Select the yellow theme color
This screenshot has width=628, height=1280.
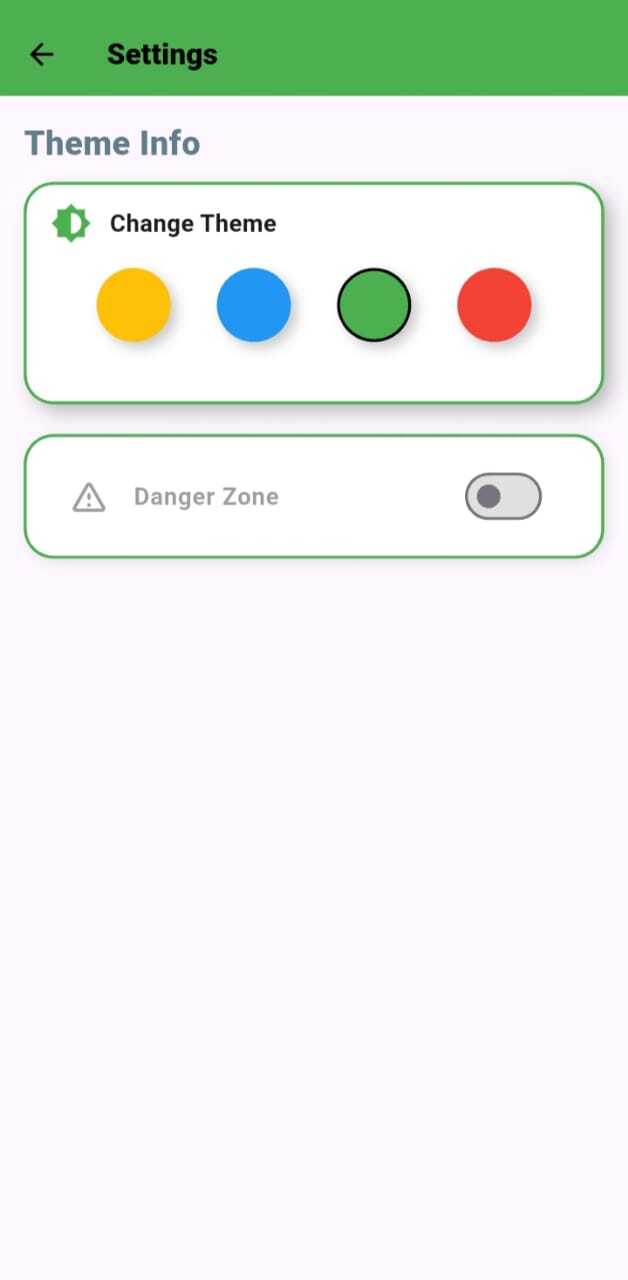pyautogui.click(x=133, y=305)
